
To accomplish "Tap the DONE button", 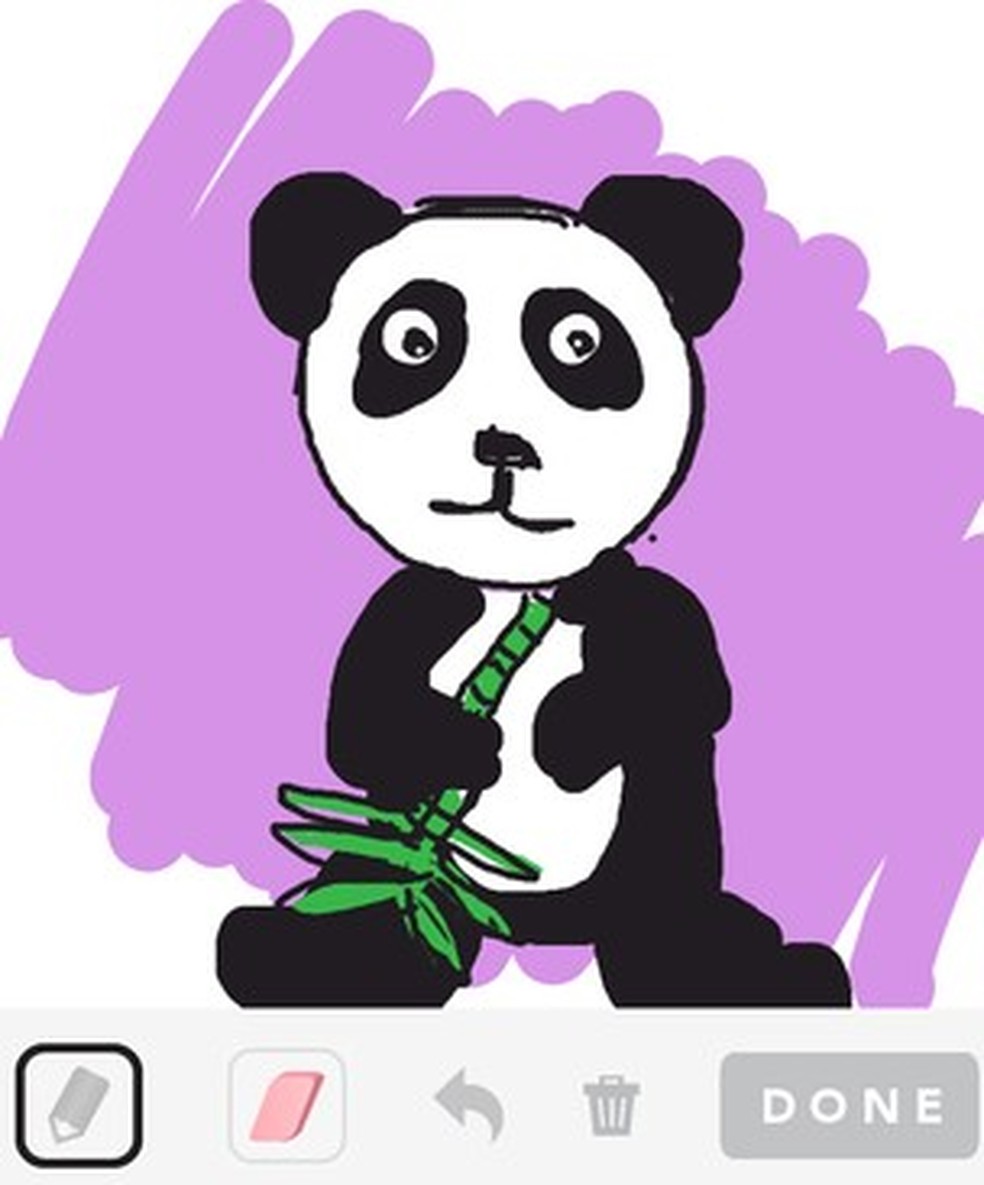I will (x=849, y=1104).
